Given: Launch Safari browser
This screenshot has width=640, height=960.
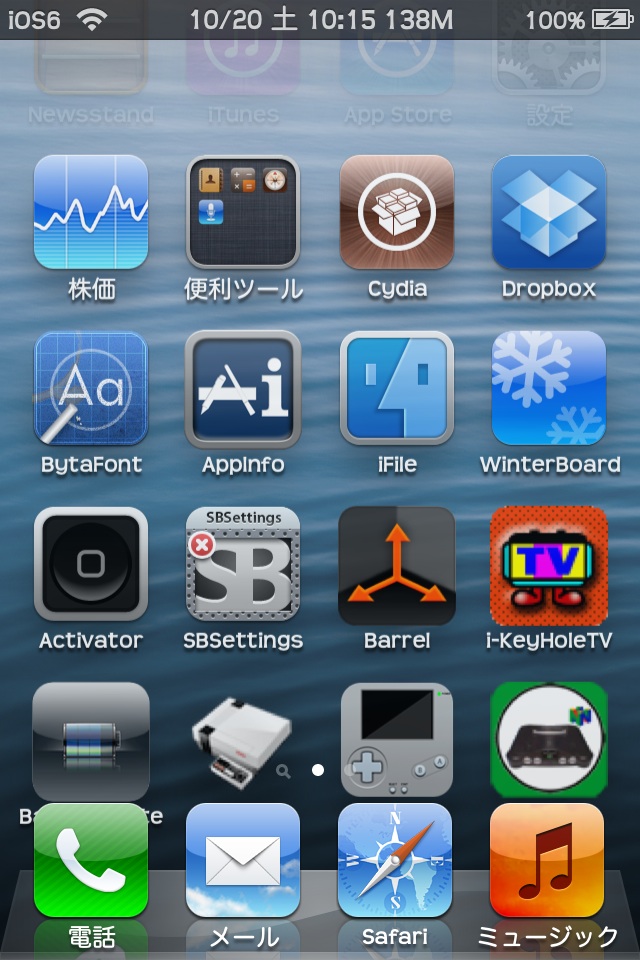Looking at the screenshot, I should point(396,862).
